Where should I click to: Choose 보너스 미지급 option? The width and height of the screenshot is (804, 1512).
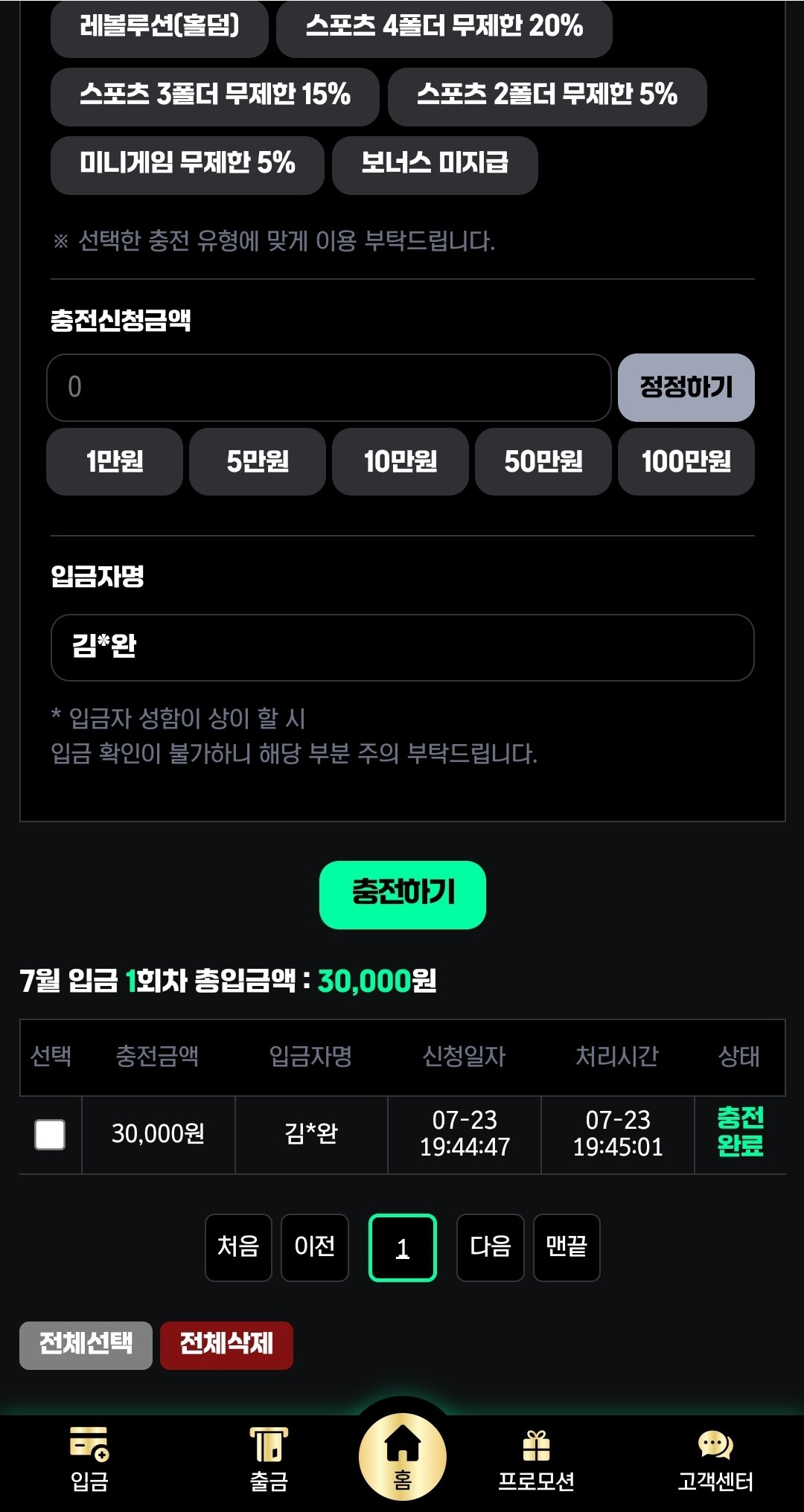pos(435,164)
